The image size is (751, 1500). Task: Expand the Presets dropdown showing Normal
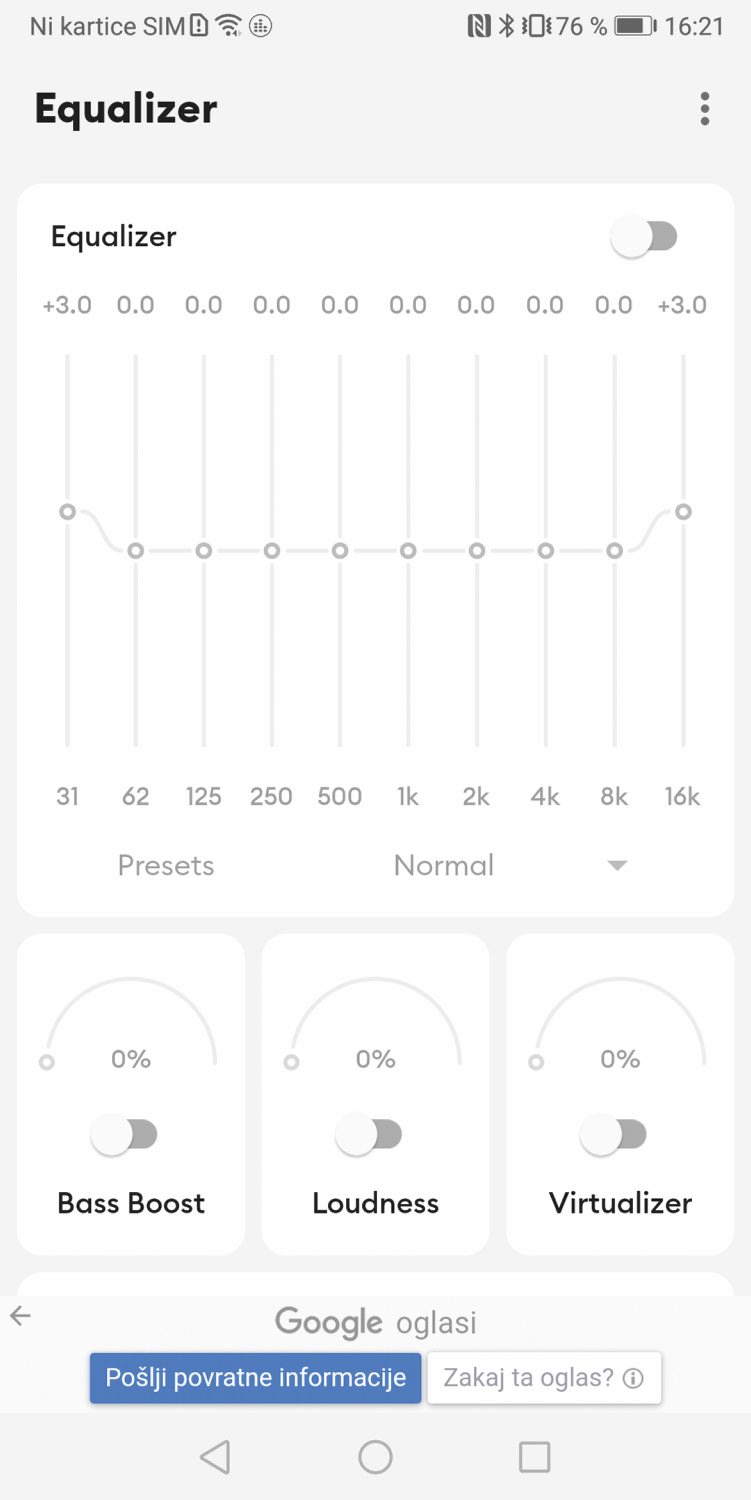click(512, 865)
